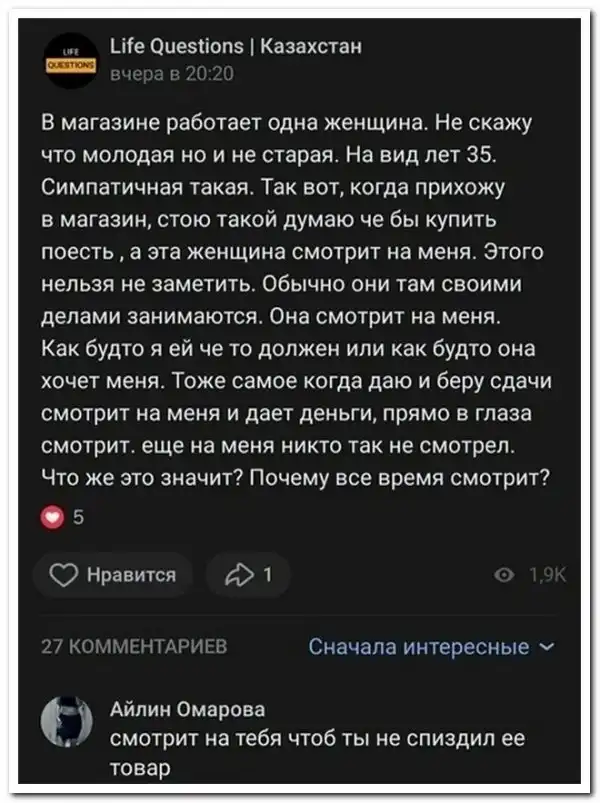Open Айлин Омарова's profile
600x803 pixels.
187,709
